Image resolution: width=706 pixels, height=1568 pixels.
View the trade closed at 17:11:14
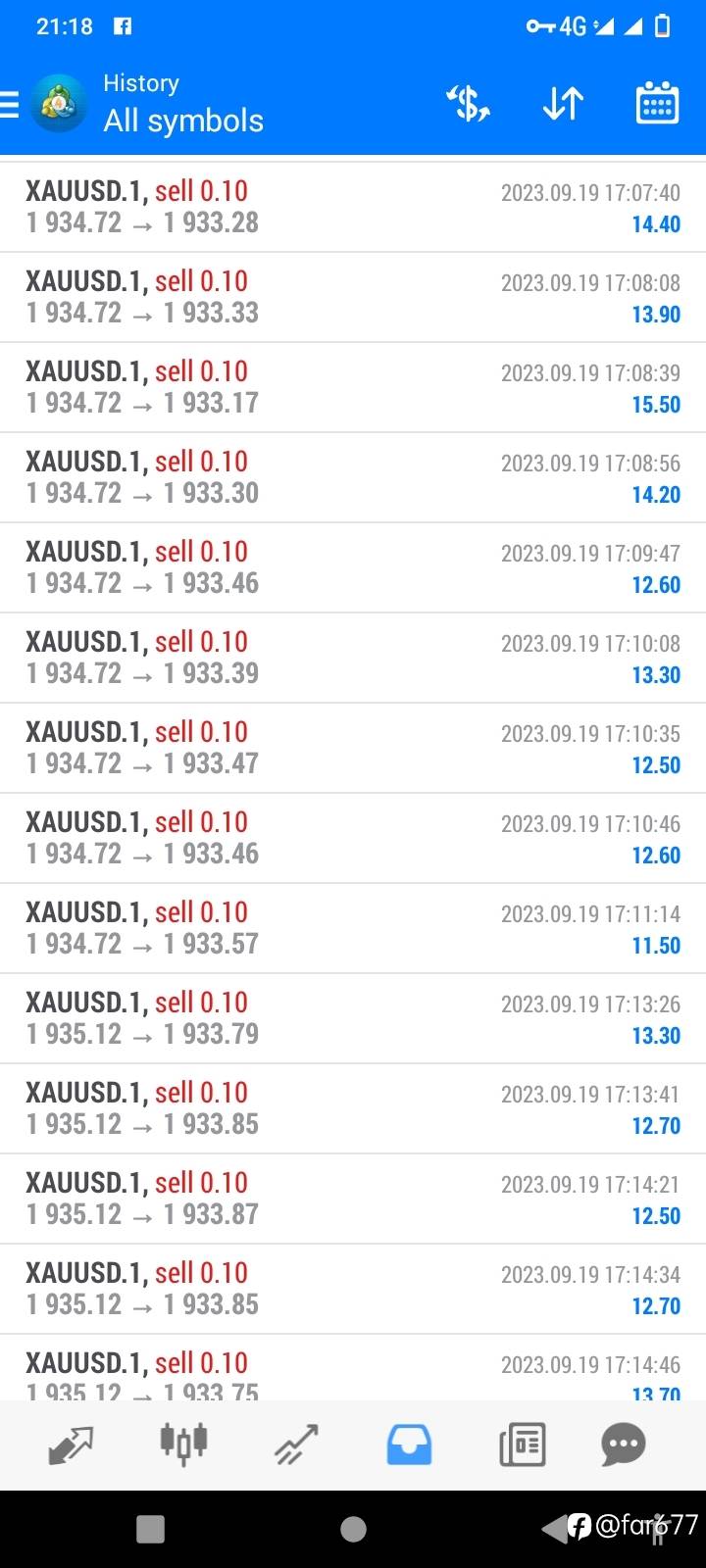(x=353, y=928)
